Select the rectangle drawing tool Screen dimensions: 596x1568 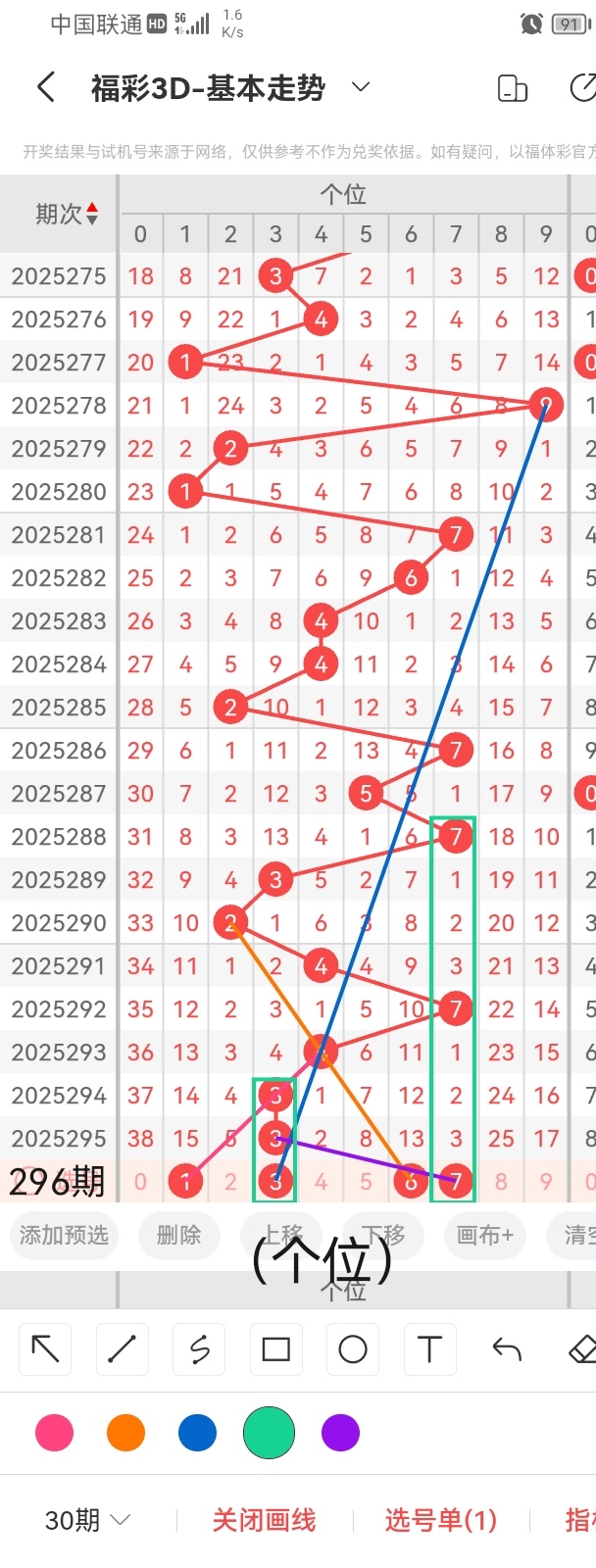click(275, 1349)
